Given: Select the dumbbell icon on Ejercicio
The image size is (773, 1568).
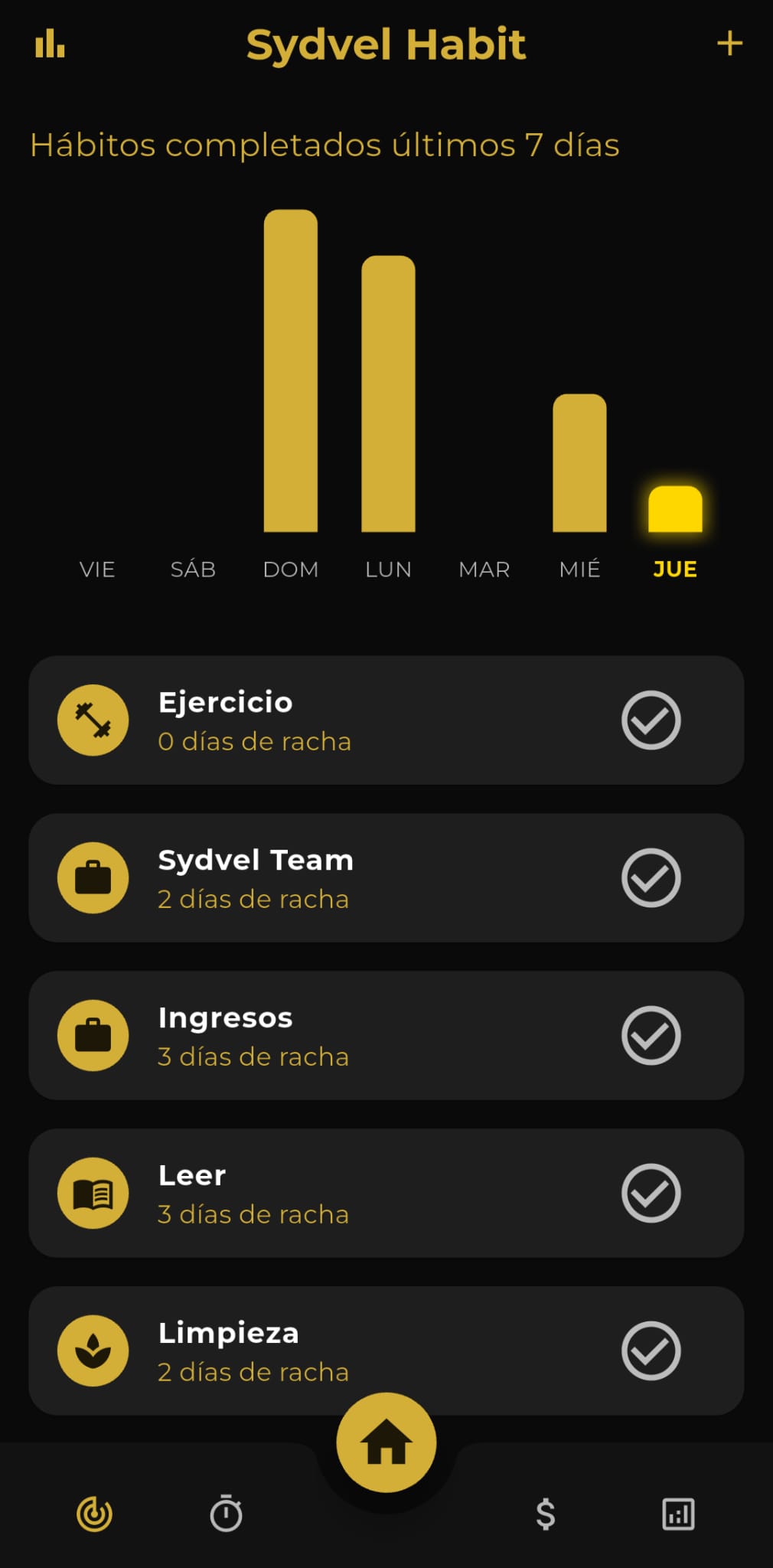Looking at the screenshot, I should pyautogui.click(x=93, y=720).
